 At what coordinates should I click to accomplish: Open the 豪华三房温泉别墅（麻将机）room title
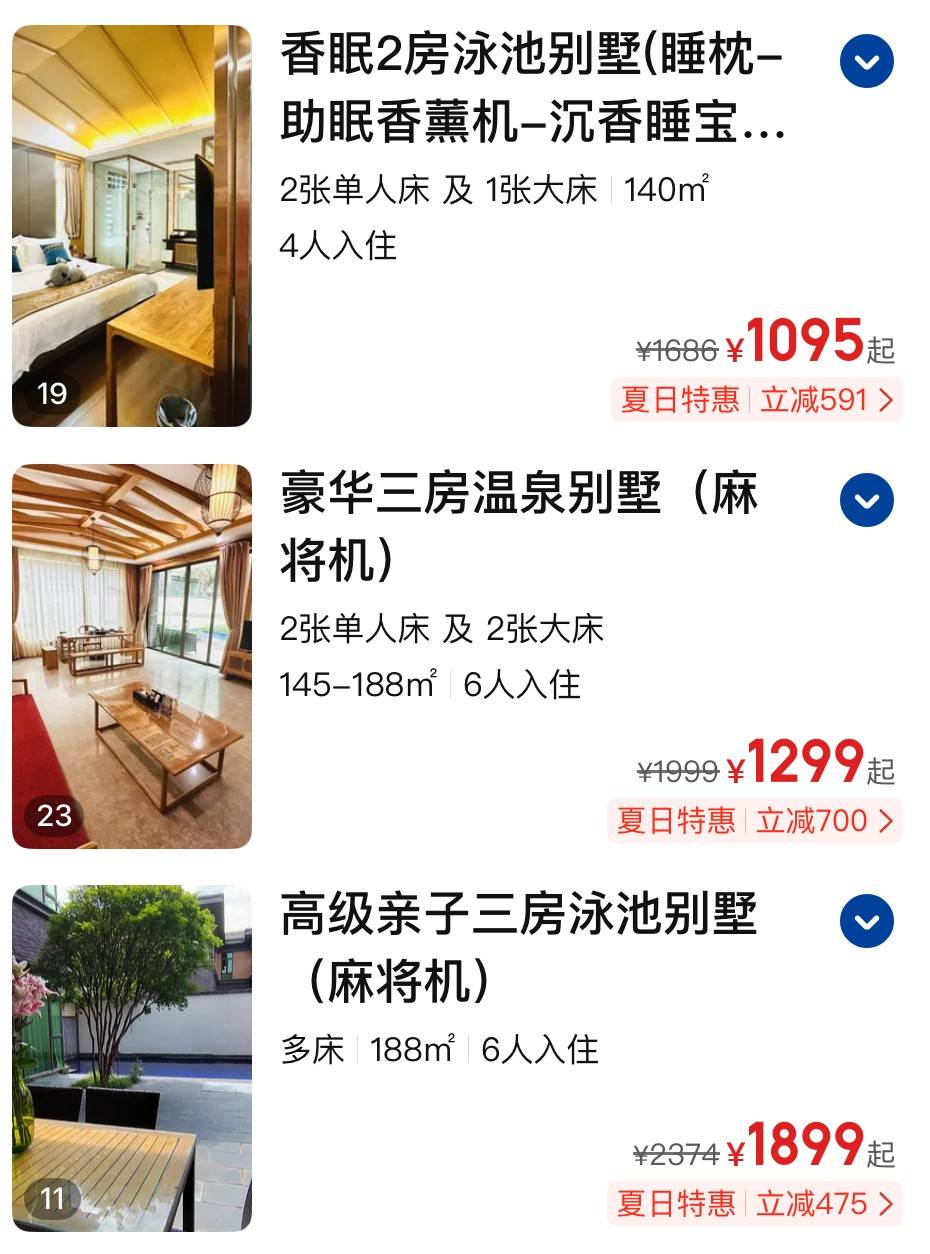tap(520, 526)
